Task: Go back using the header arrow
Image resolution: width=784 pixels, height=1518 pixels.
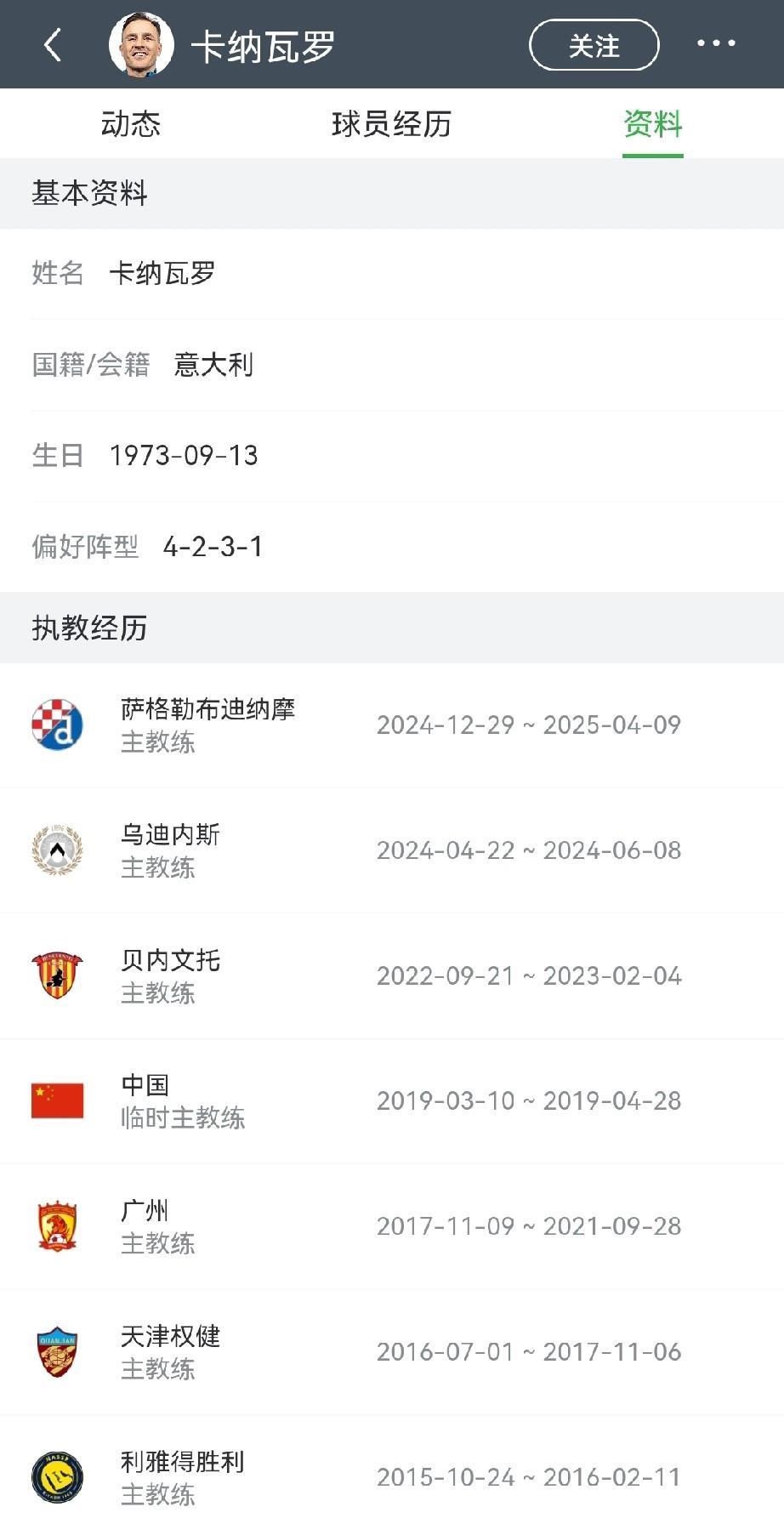Action: click(x=53, y=45)
